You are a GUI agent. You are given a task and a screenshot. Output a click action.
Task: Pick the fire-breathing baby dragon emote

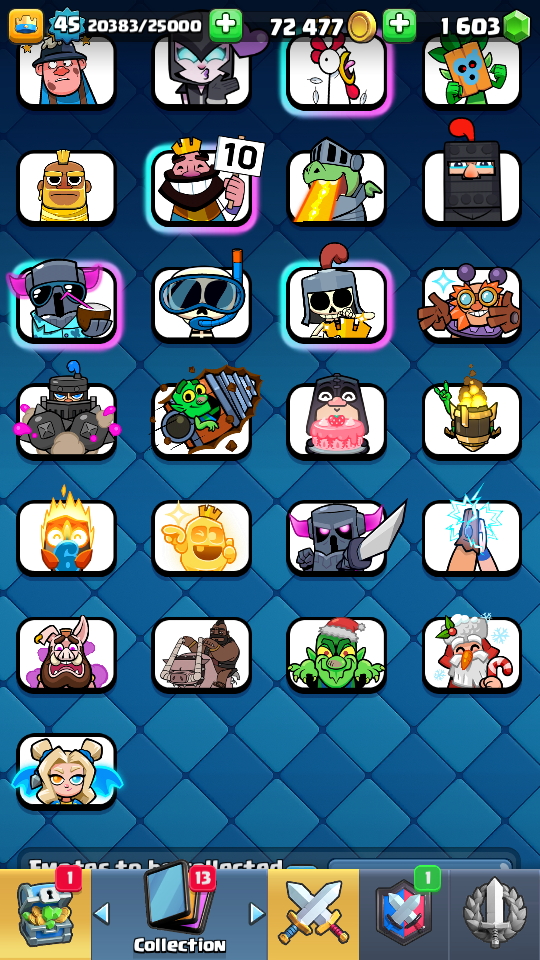337,186
